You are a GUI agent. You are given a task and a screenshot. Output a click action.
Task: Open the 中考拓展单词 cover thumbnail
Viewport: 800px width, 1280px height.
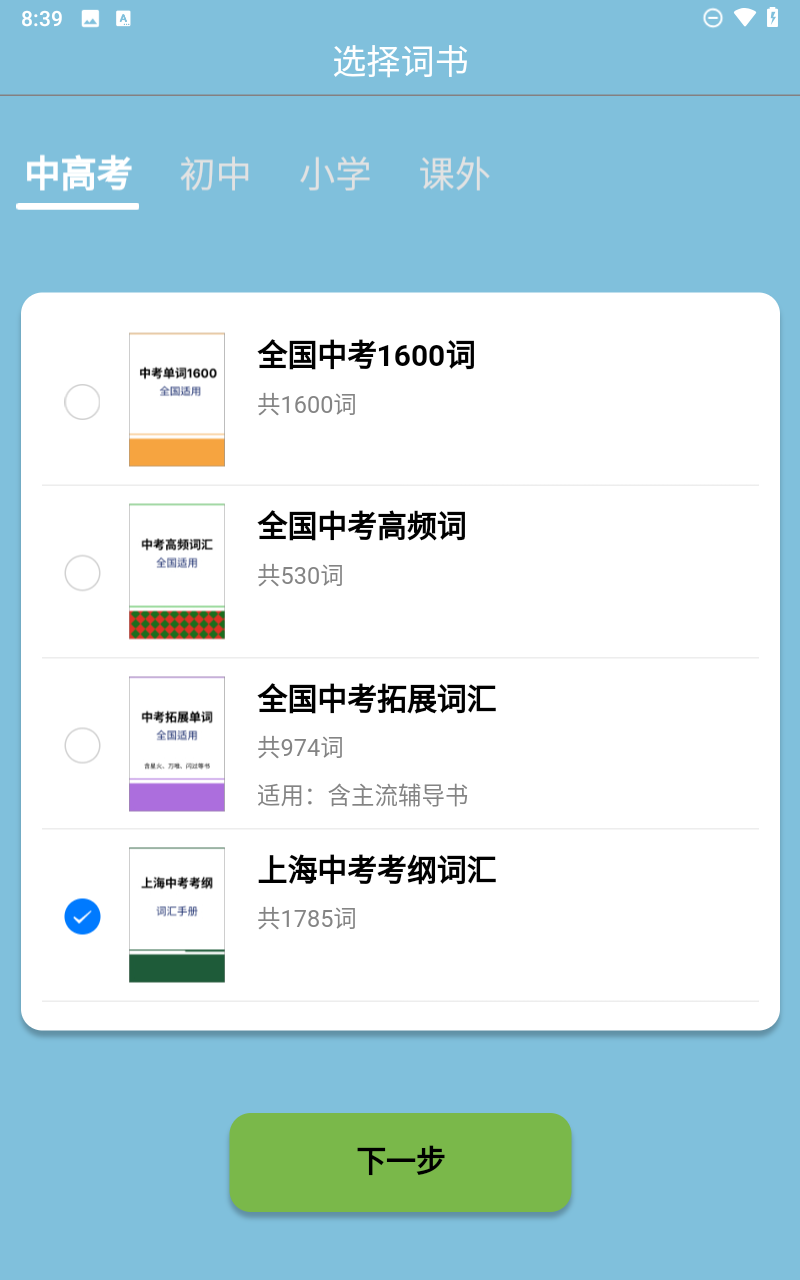click(x=176, y=743)
